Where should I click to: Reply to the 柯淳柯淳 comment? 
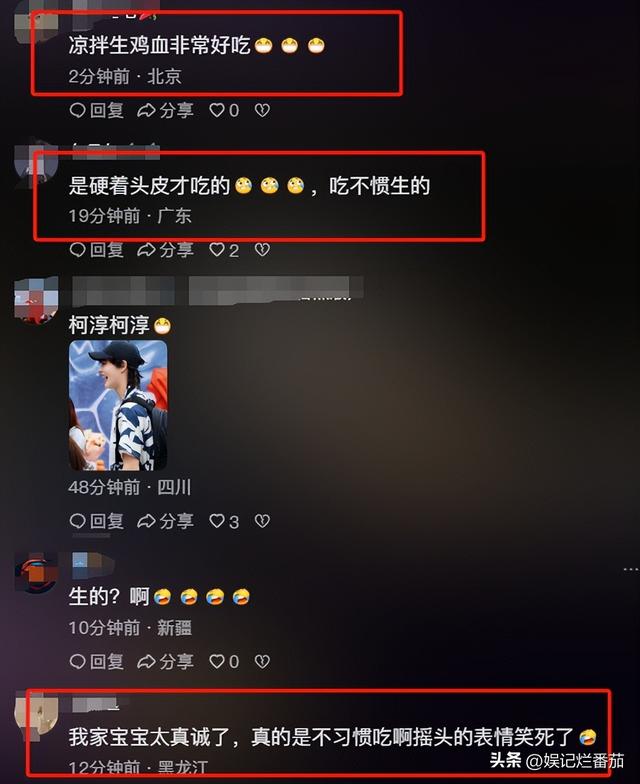pyautogui.click(x=96, y=521)
